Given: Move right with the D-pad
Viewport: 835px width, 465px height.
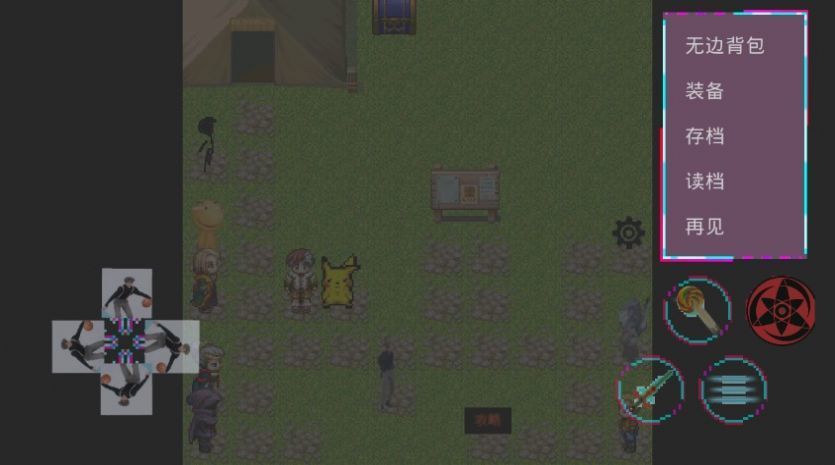Looking at the screenshot, I should [175, 345].
